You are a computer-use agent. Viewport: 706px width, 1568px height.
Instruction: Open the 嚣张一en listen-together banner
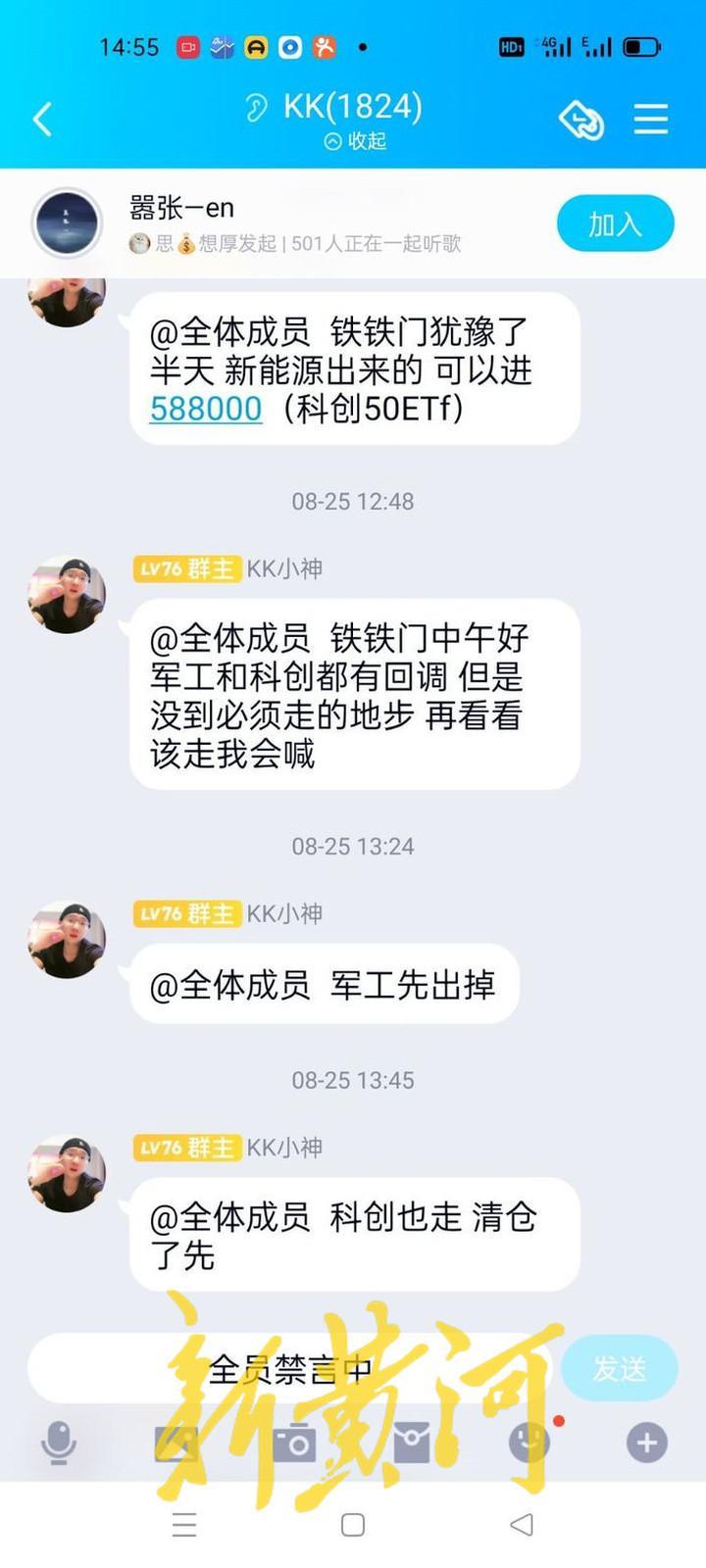[294, 223]
